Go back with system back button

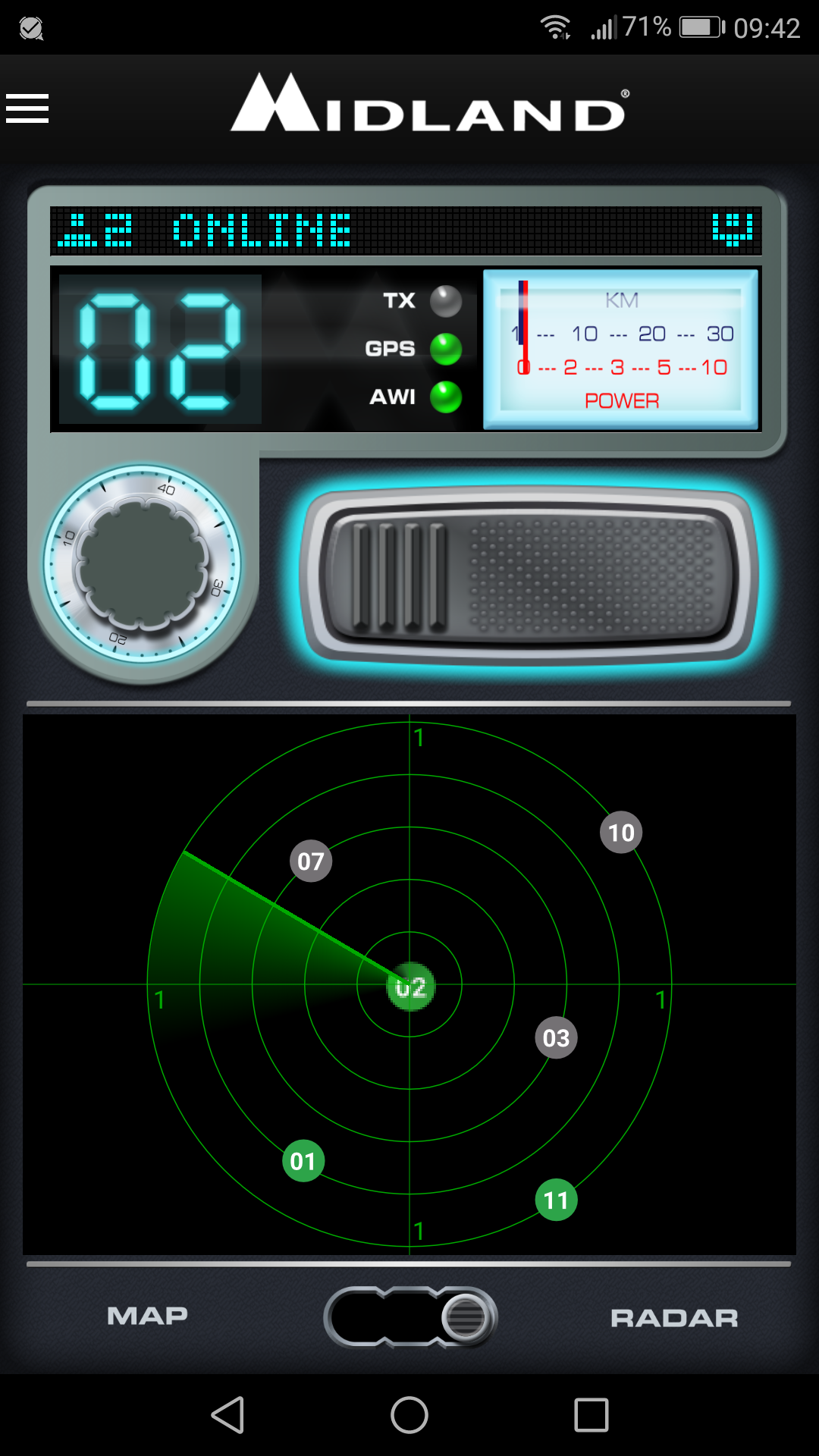click(227, 1415)
